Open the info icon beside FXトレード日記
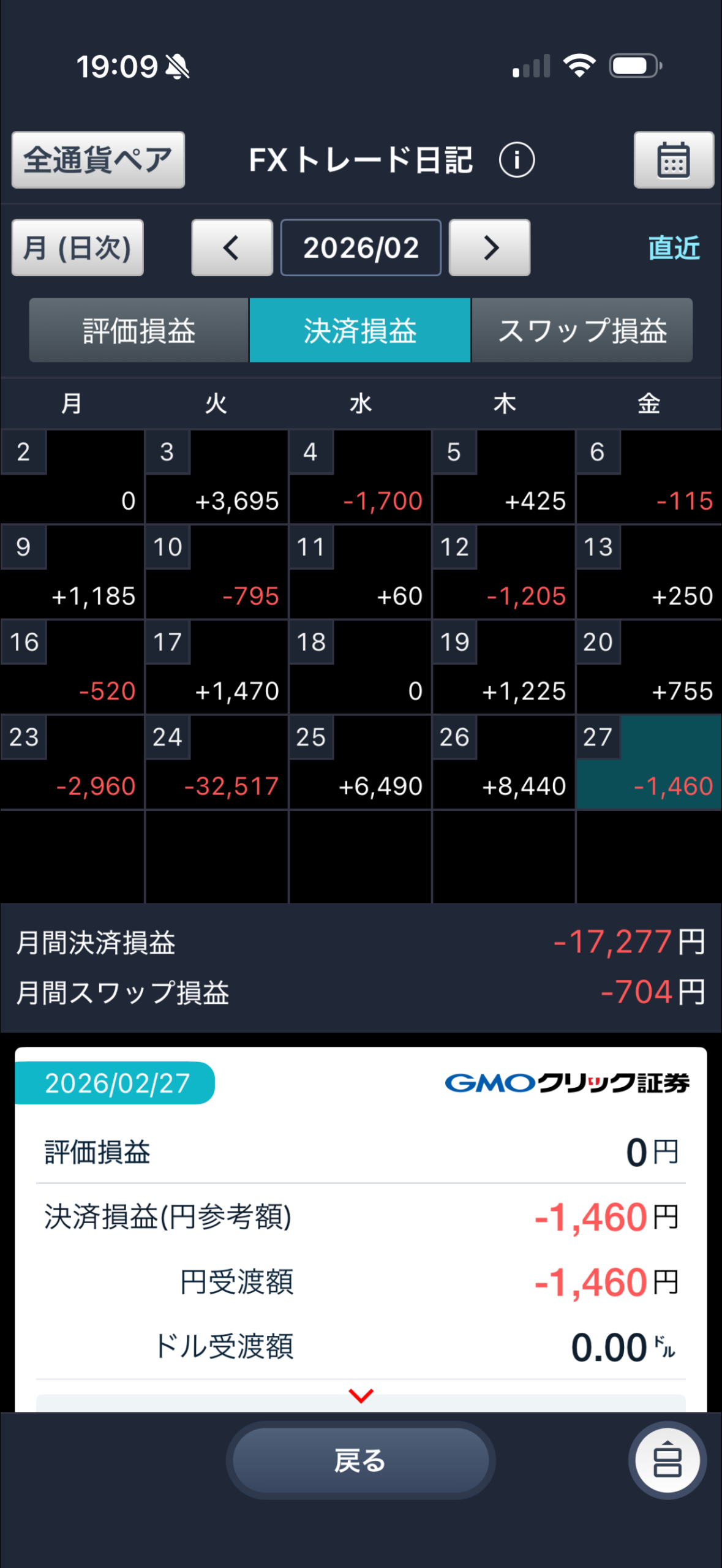The height and width of the screenshot is (1568, 722). 516,160
